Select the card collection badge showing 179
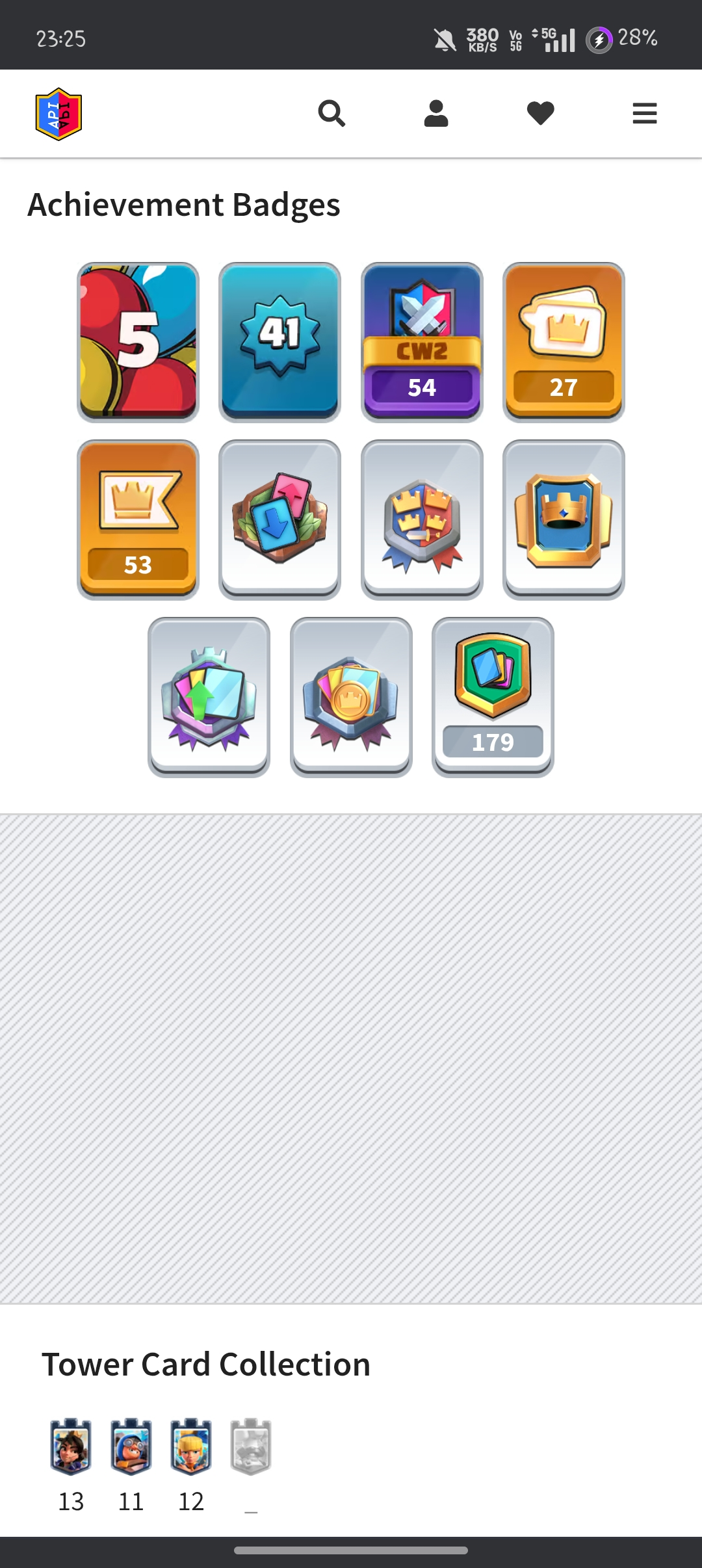 coord(493,697)
